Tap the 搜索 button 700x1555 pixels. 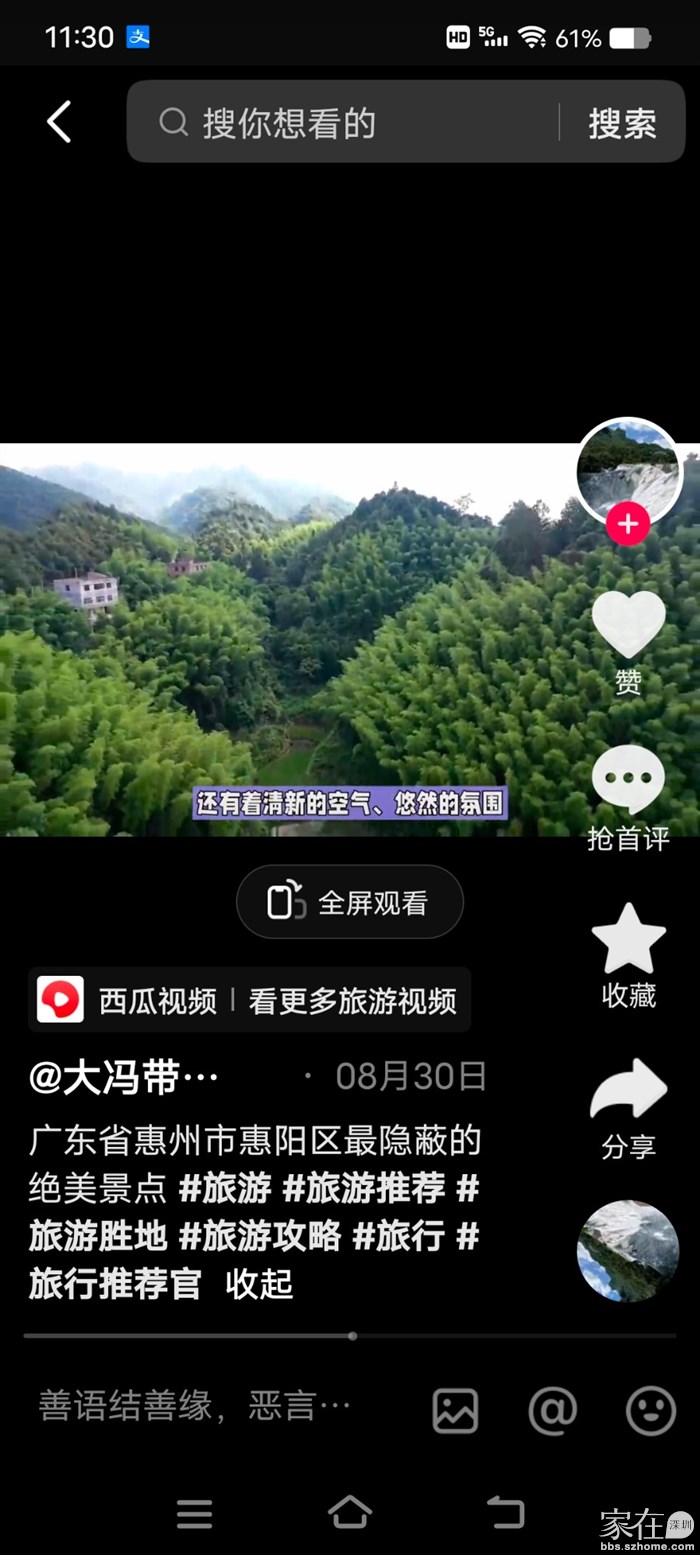tap(622, 122)
